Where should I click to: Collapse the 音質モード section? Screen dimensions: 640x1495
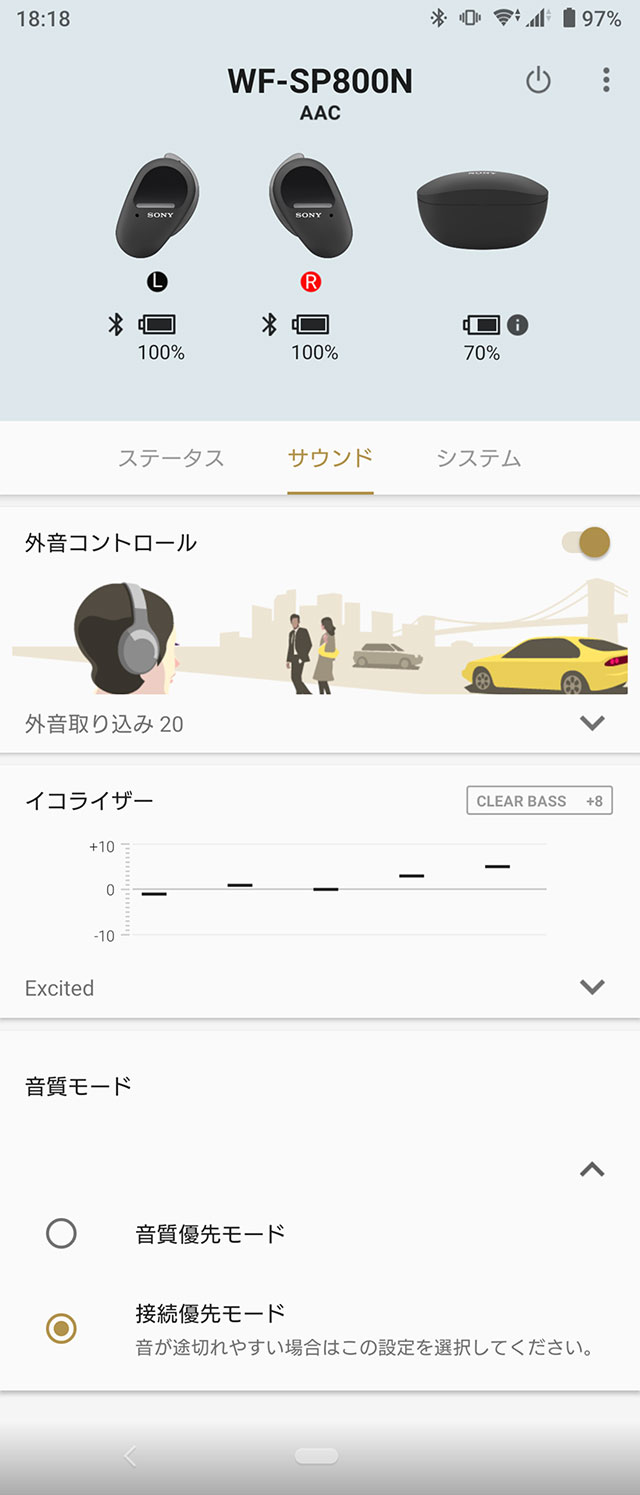pos(592,1169)
